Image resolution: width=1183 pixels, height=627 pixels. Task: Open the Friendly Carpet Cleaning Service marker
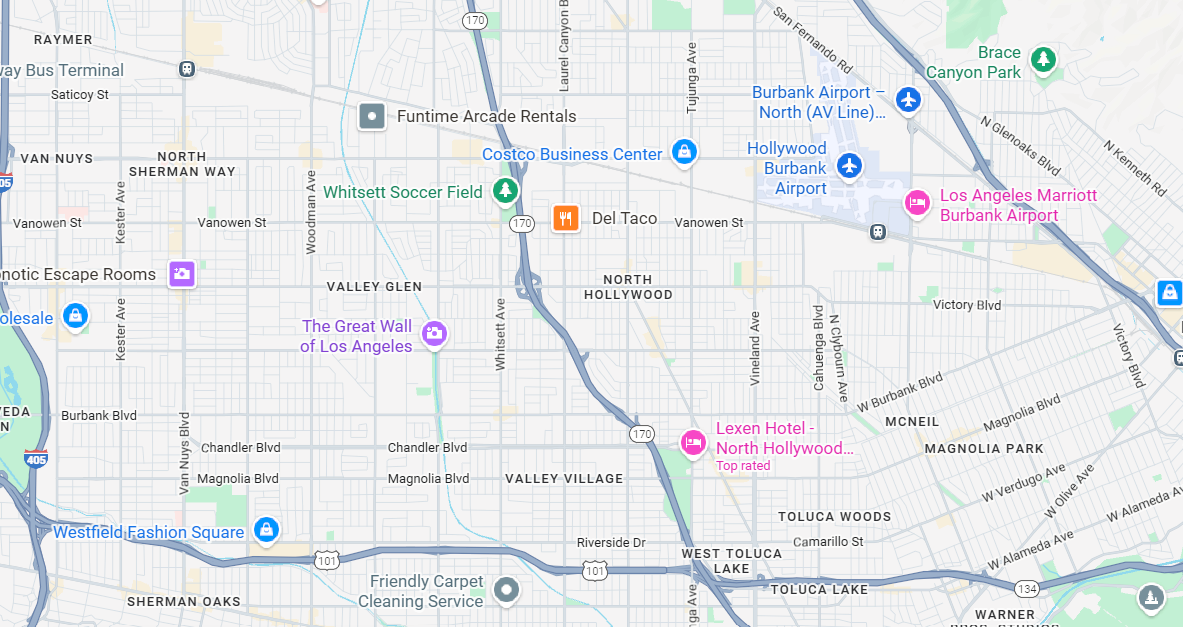507,590
